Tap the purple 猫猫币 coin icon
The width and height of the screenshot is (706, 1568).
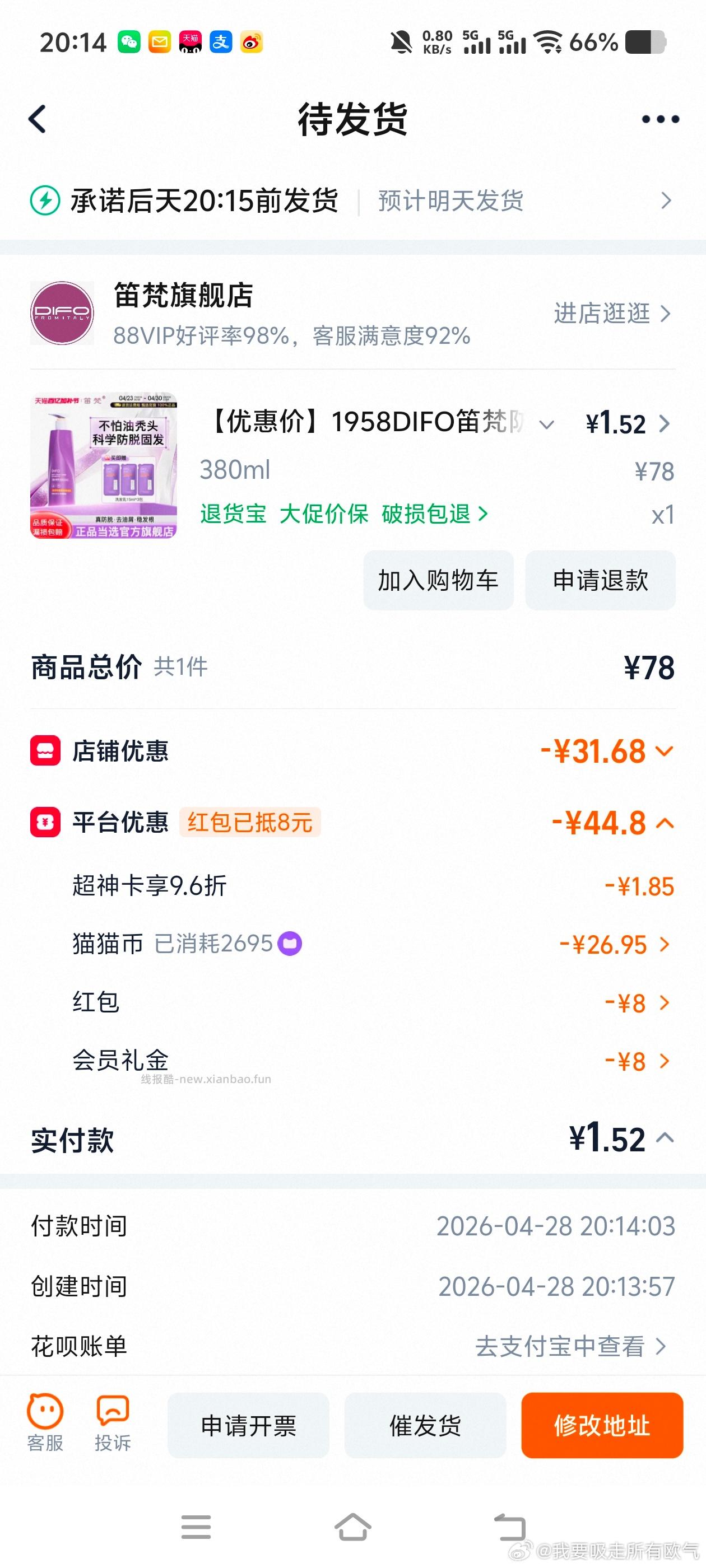[x=291, y=944]
